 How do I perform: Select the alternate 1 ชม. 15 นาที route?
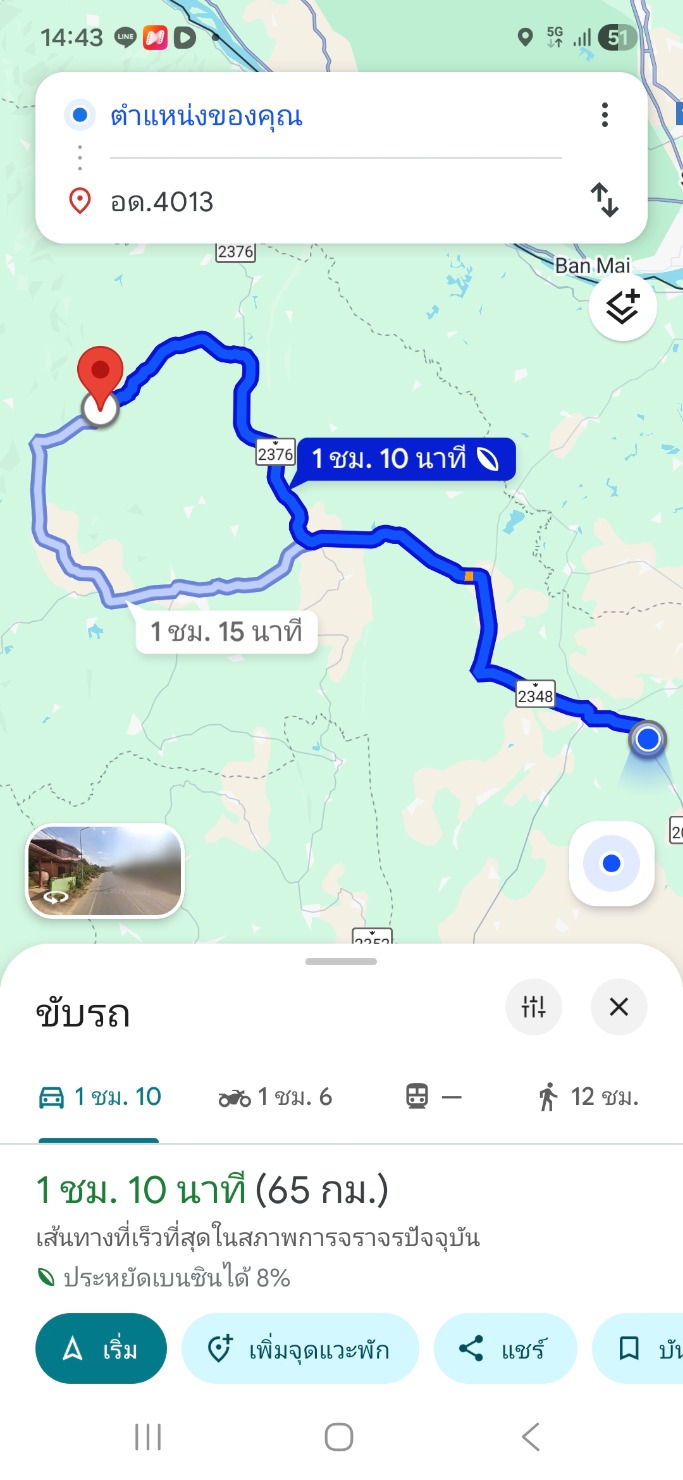226,632
